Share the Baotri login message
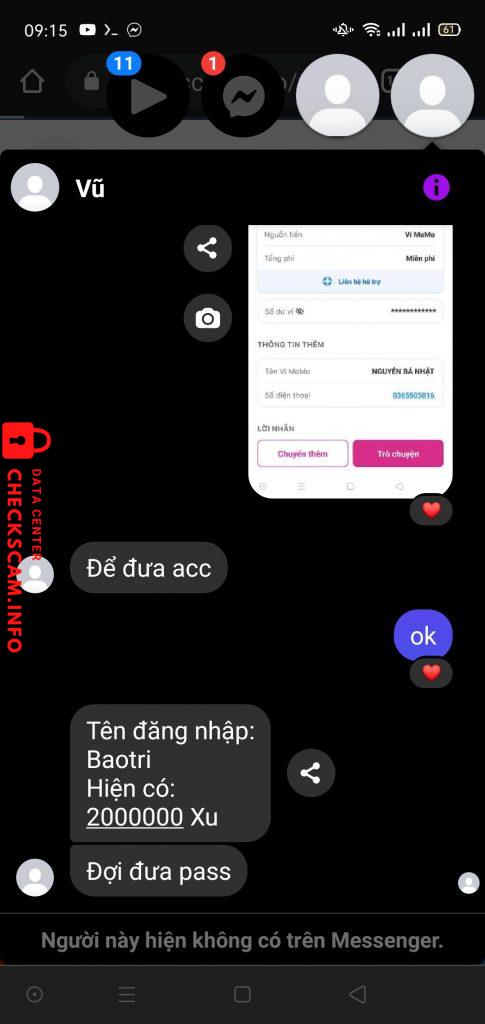The height and width of the screenshot is (1024, 485). coord(311,773)
